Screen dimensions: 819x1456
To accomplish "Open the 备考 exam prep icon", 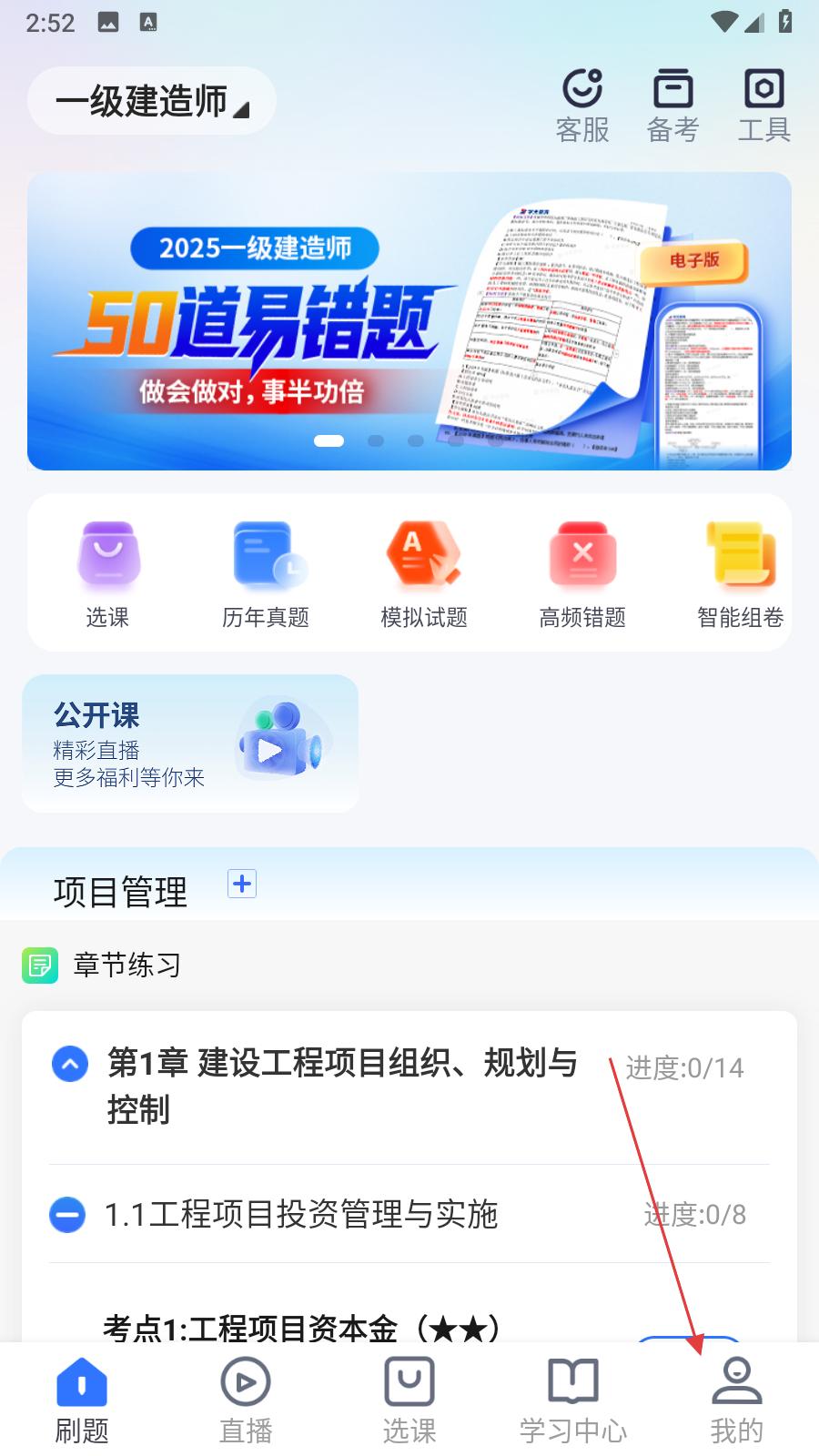I will [673, 106].
